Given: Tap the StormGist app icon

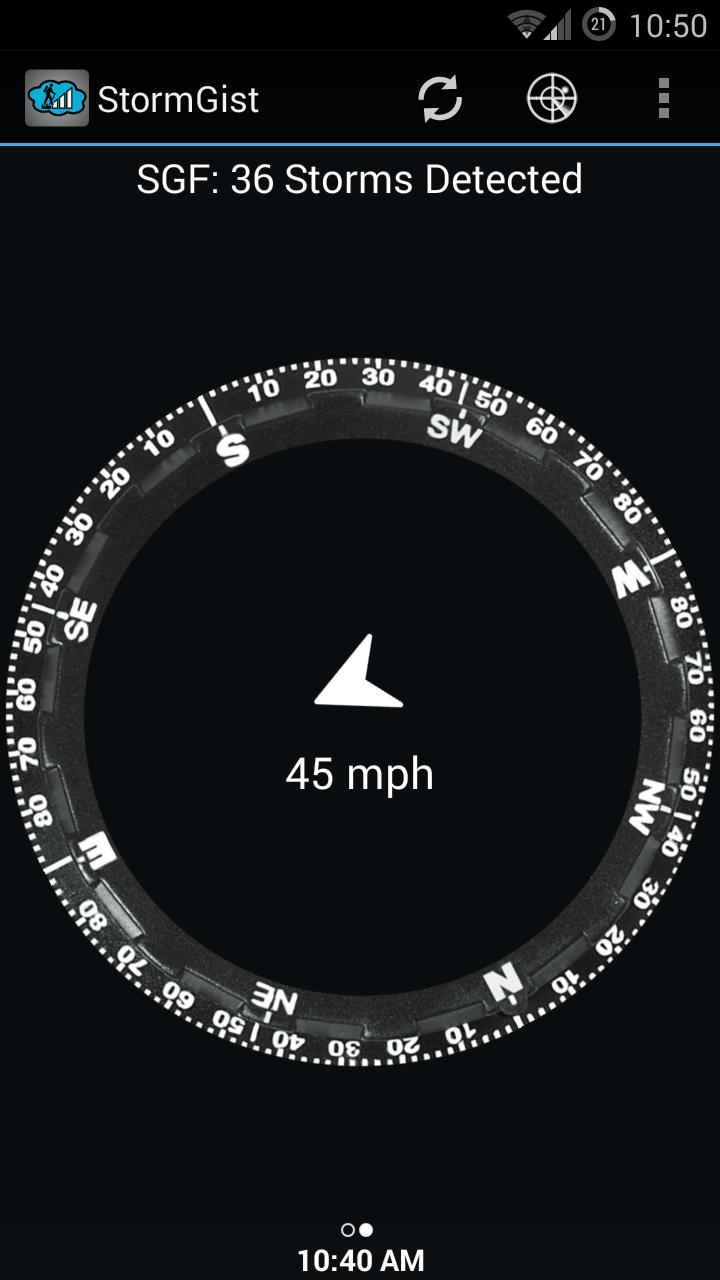Looking at the screenshot, I should tap(56, 99).
